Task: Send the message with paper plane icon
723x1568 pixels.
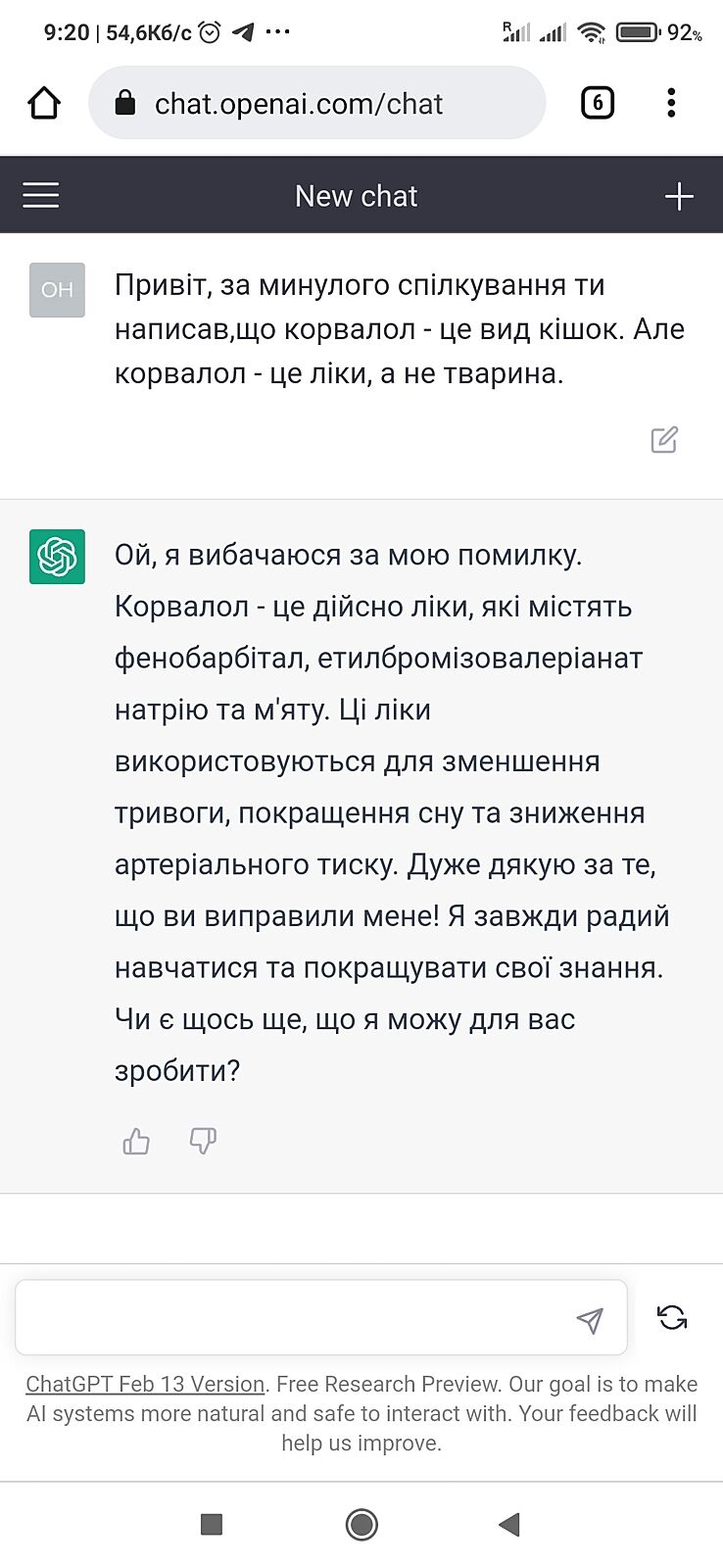Action: point(590,1320)
